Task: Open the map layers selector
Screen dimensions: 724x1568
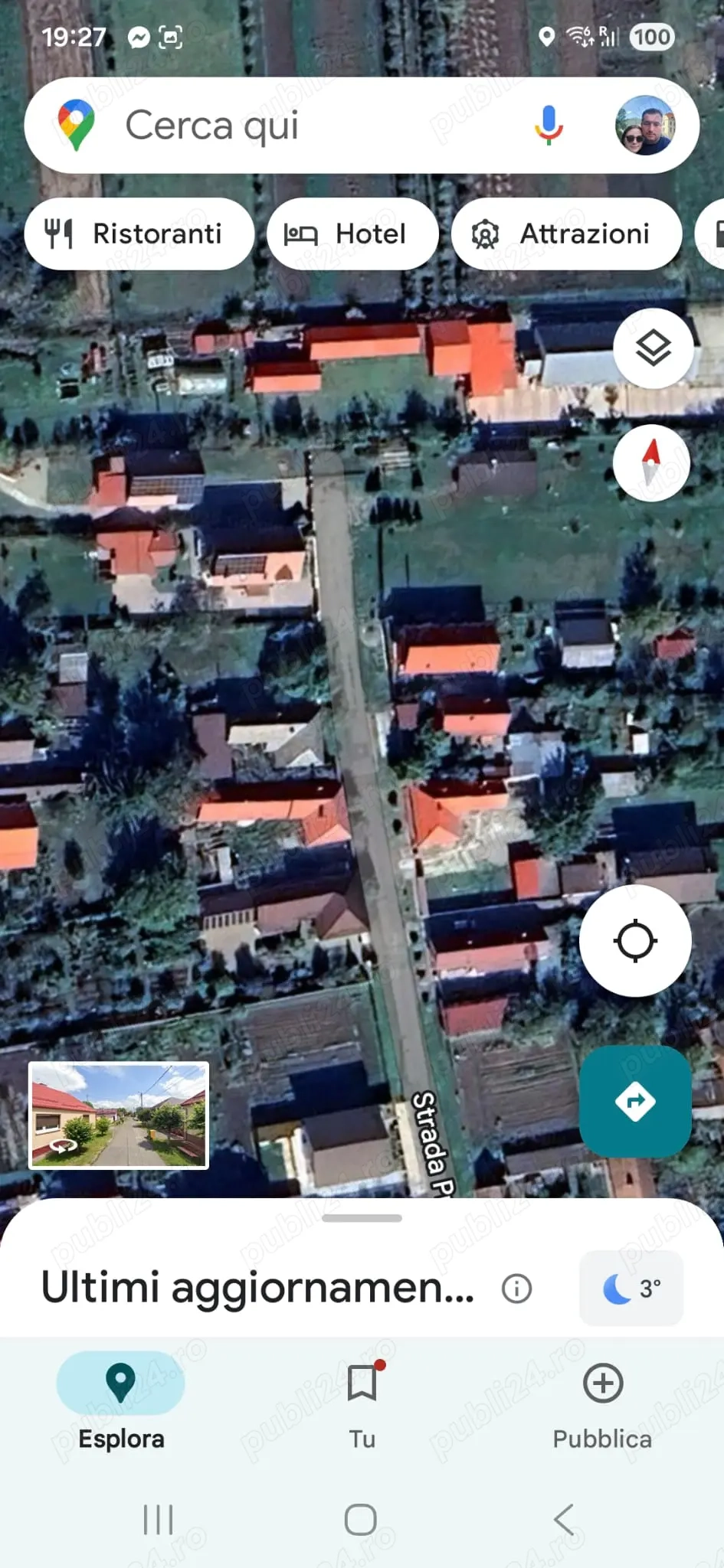Action: click(653, 348)
